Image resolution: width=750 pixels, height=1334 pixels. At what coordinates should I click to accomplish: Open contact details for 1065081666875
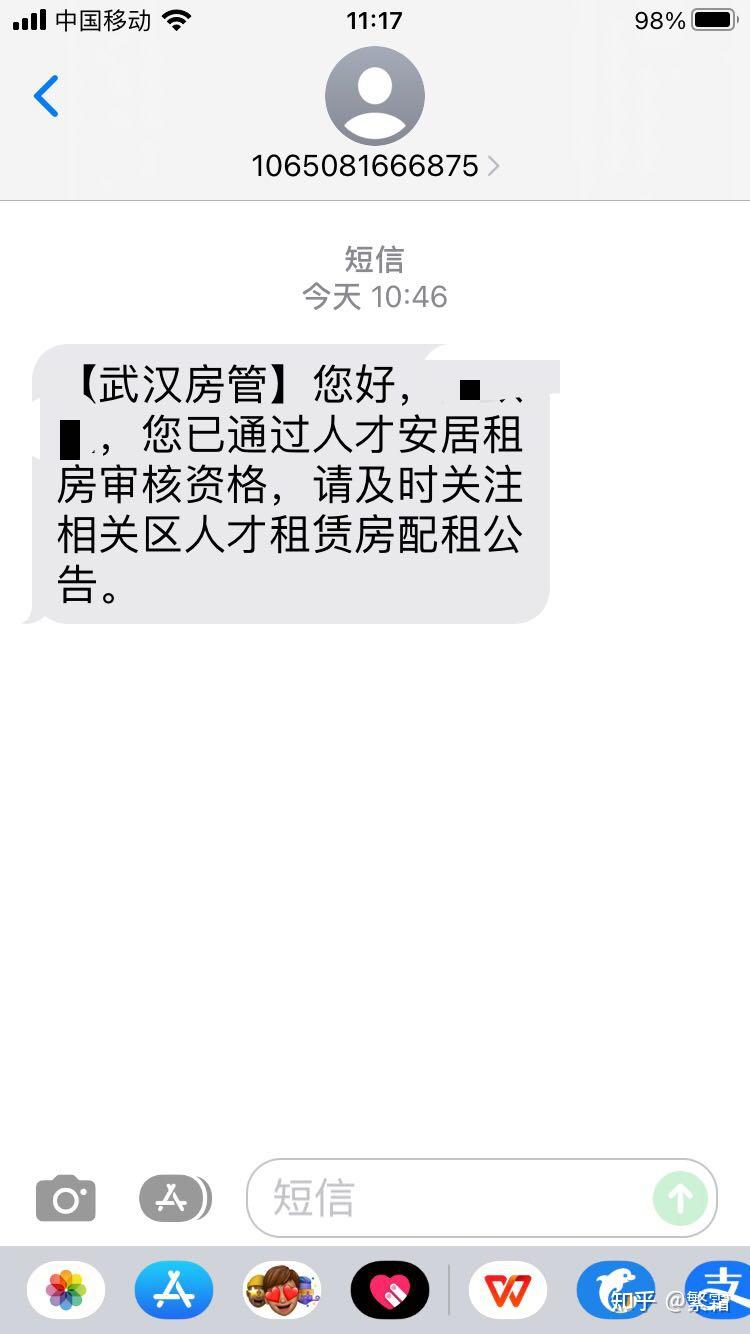point(375,165)
